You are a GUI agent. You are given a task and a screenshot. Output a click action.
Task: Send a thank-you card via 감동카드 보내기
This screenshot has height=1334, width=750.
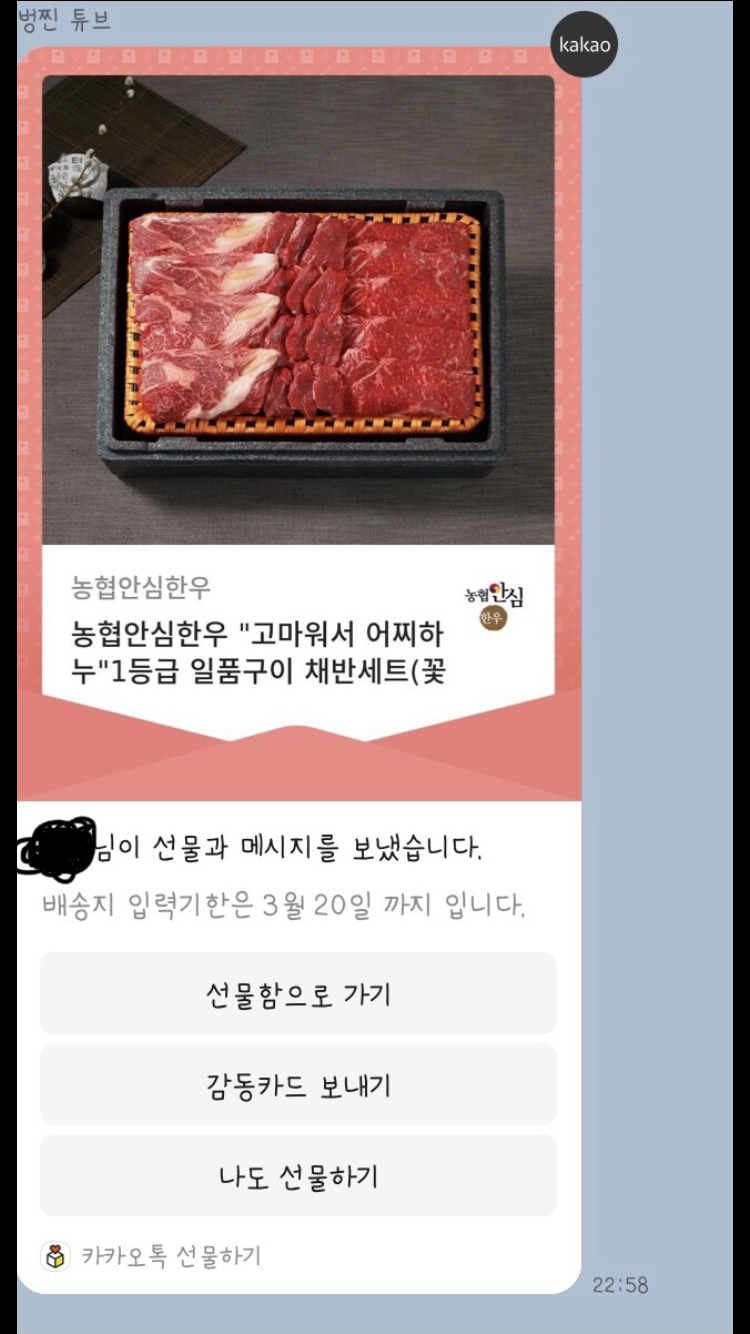click(298, 1085)
